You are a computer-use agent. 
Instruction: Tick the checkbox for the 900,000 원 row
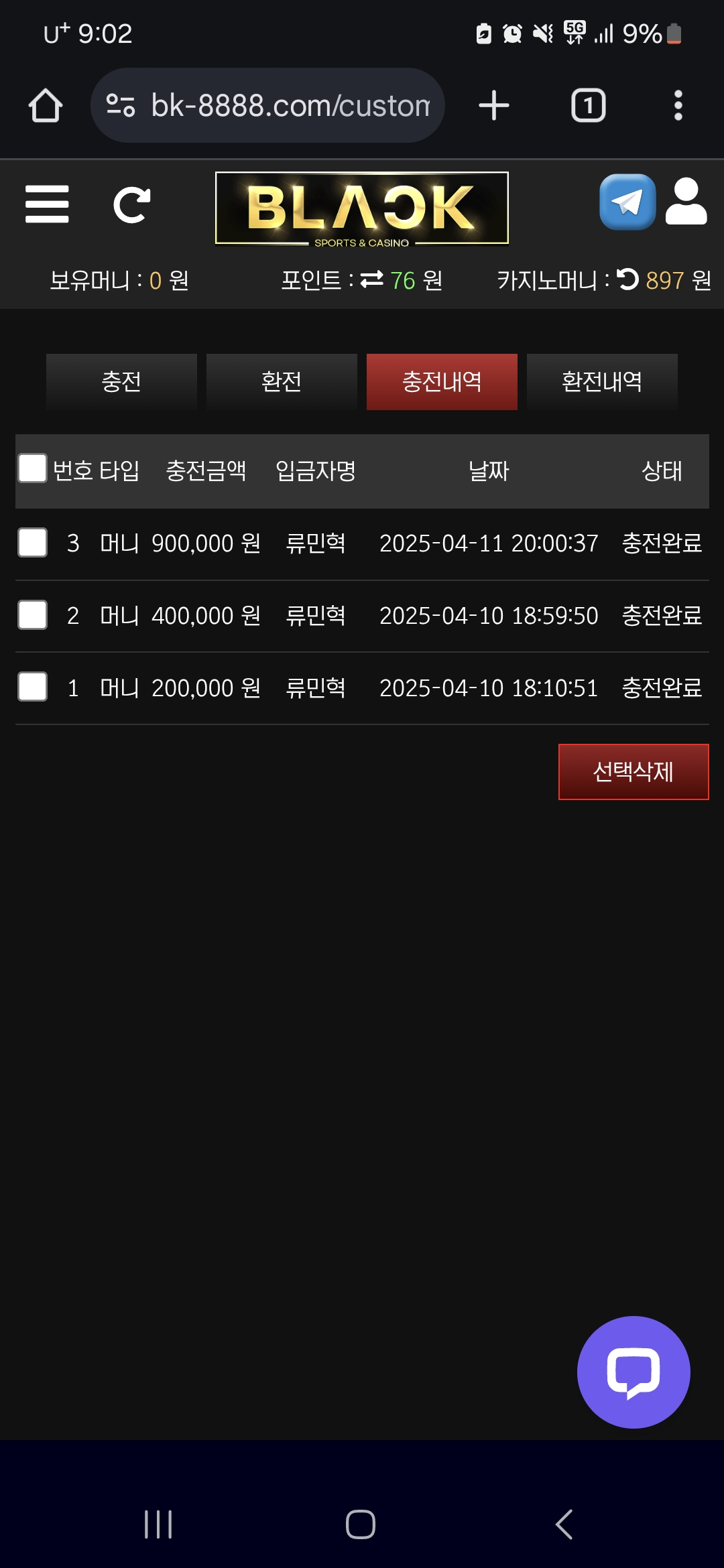click(x=32, y=542)
